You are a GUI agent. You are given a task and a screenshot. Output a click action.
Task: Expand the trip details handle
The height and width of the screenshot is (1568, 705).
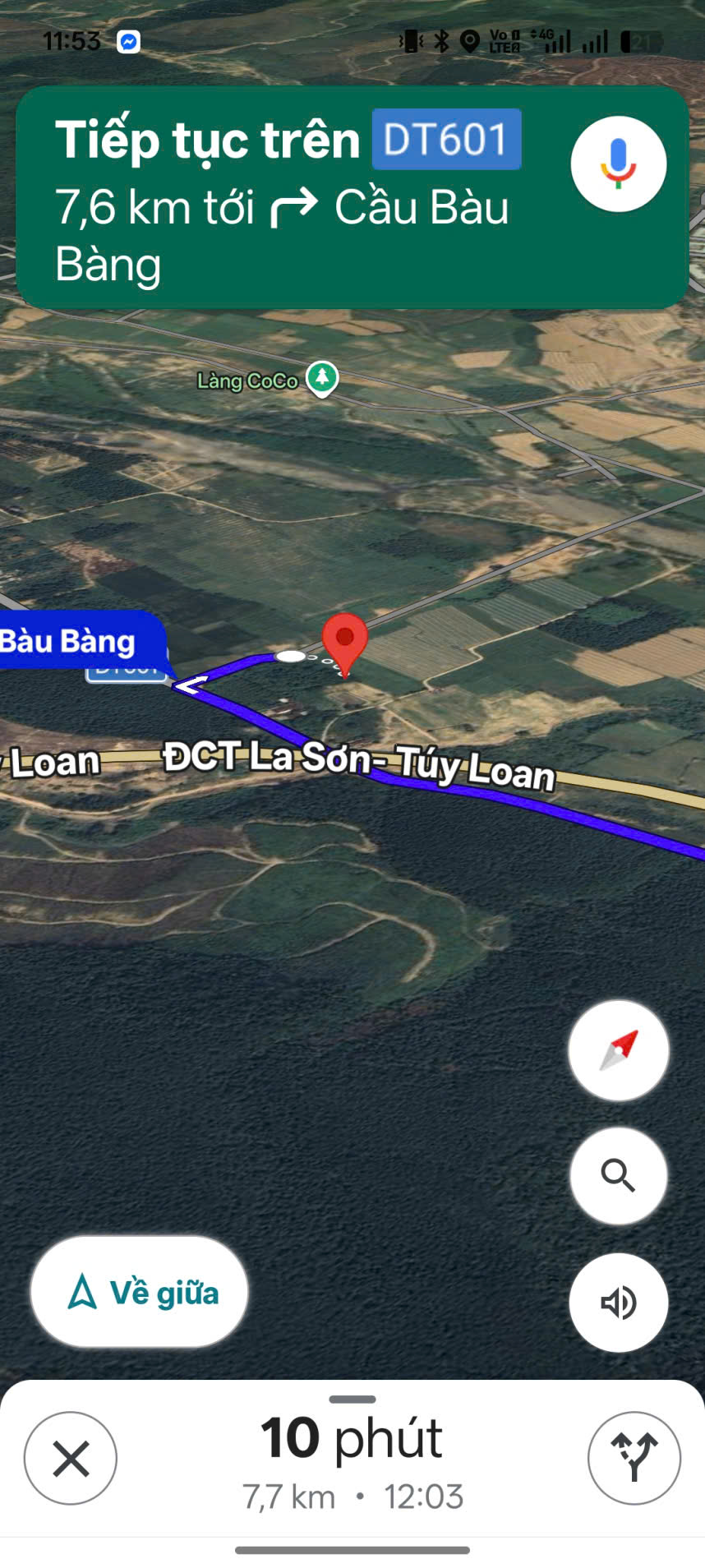[352, 1399]
